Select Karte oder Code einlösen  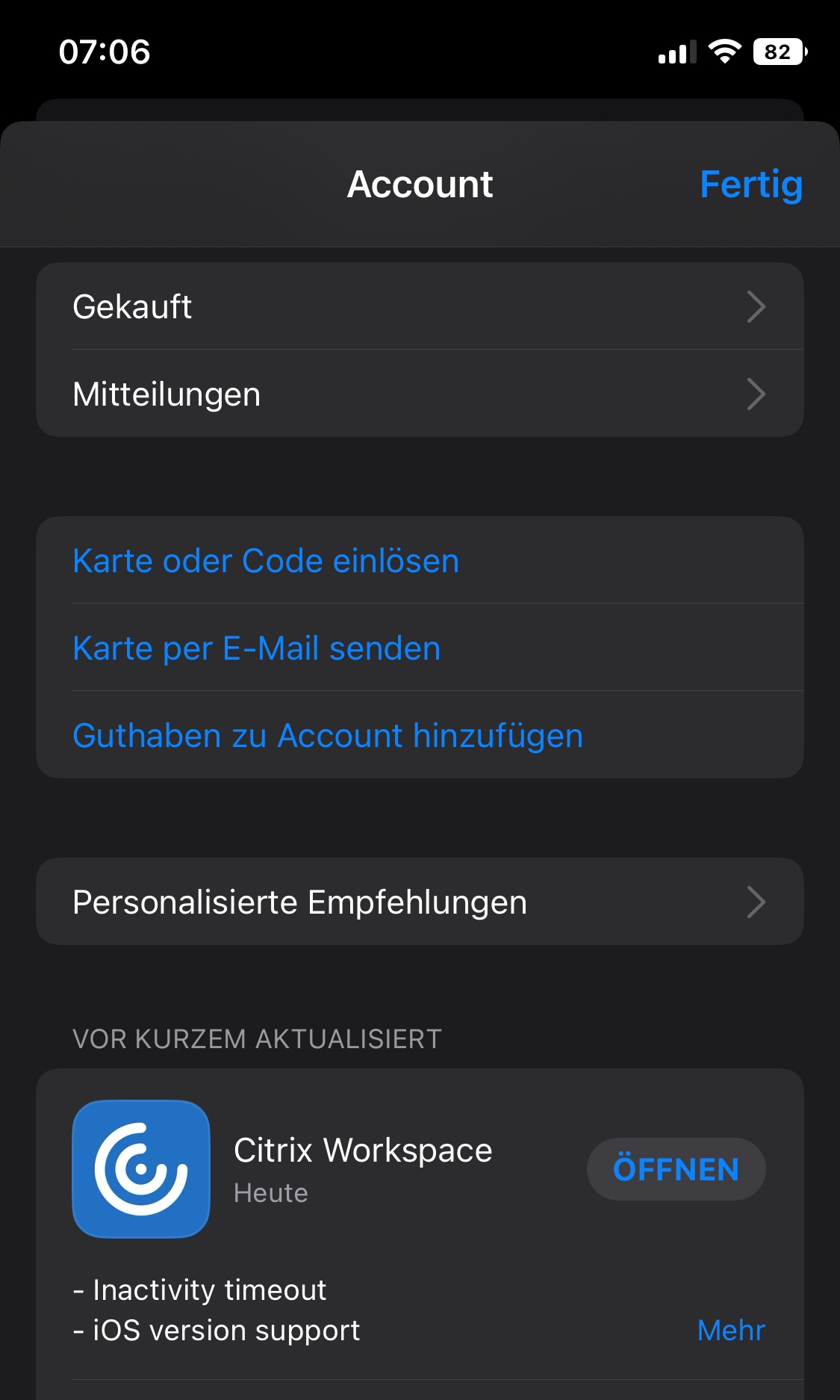click(267, 561)
